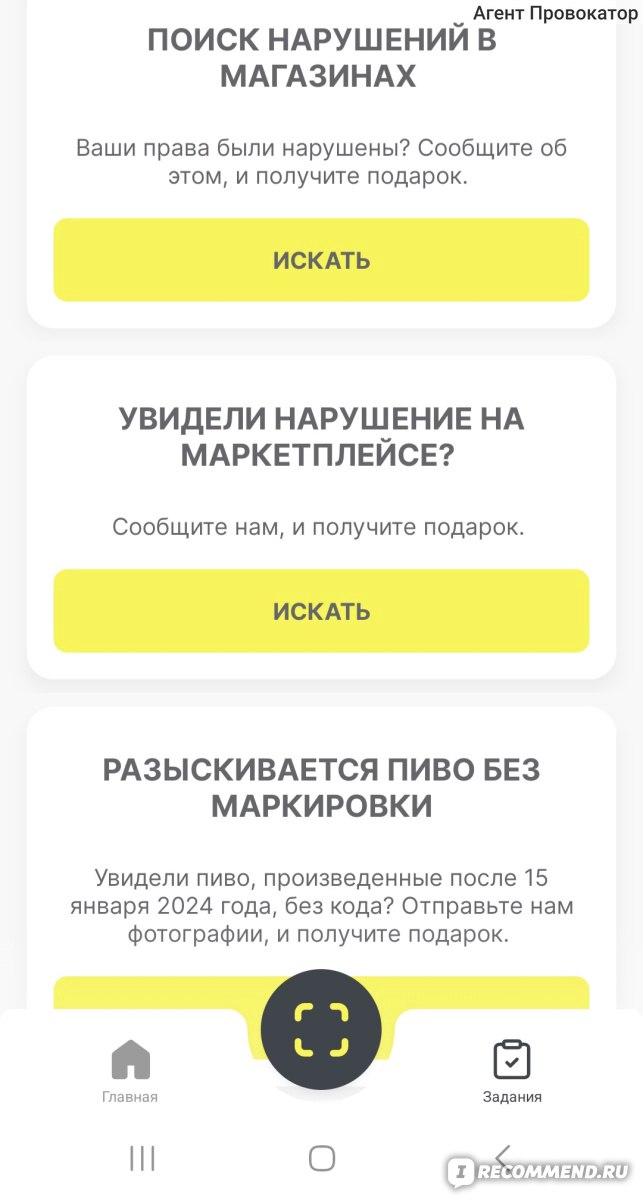Open the central scan button
Screen dimensions: 643x1200
[x=321, y=1029]
